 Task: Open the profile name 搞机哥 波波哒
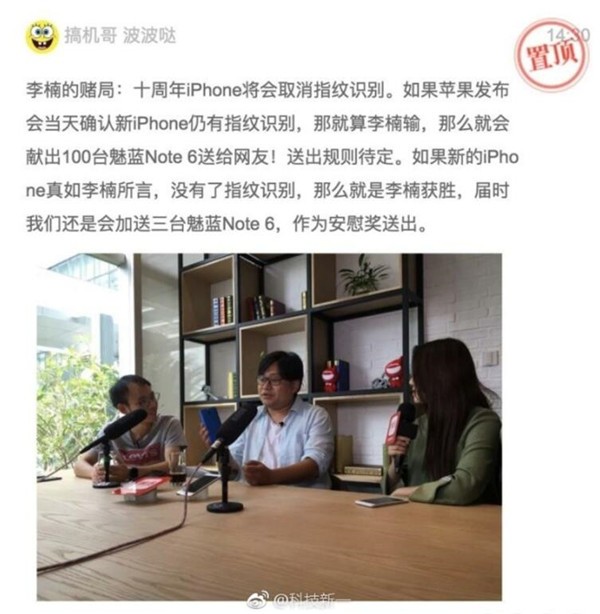(x=120, y=36)
